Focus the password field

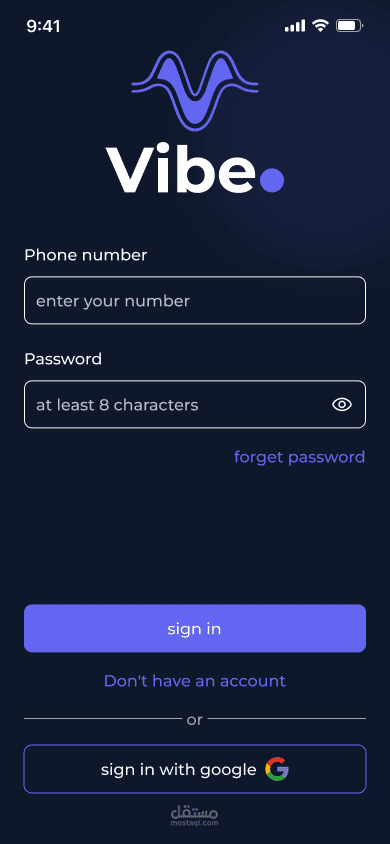(x=195, y=404)
